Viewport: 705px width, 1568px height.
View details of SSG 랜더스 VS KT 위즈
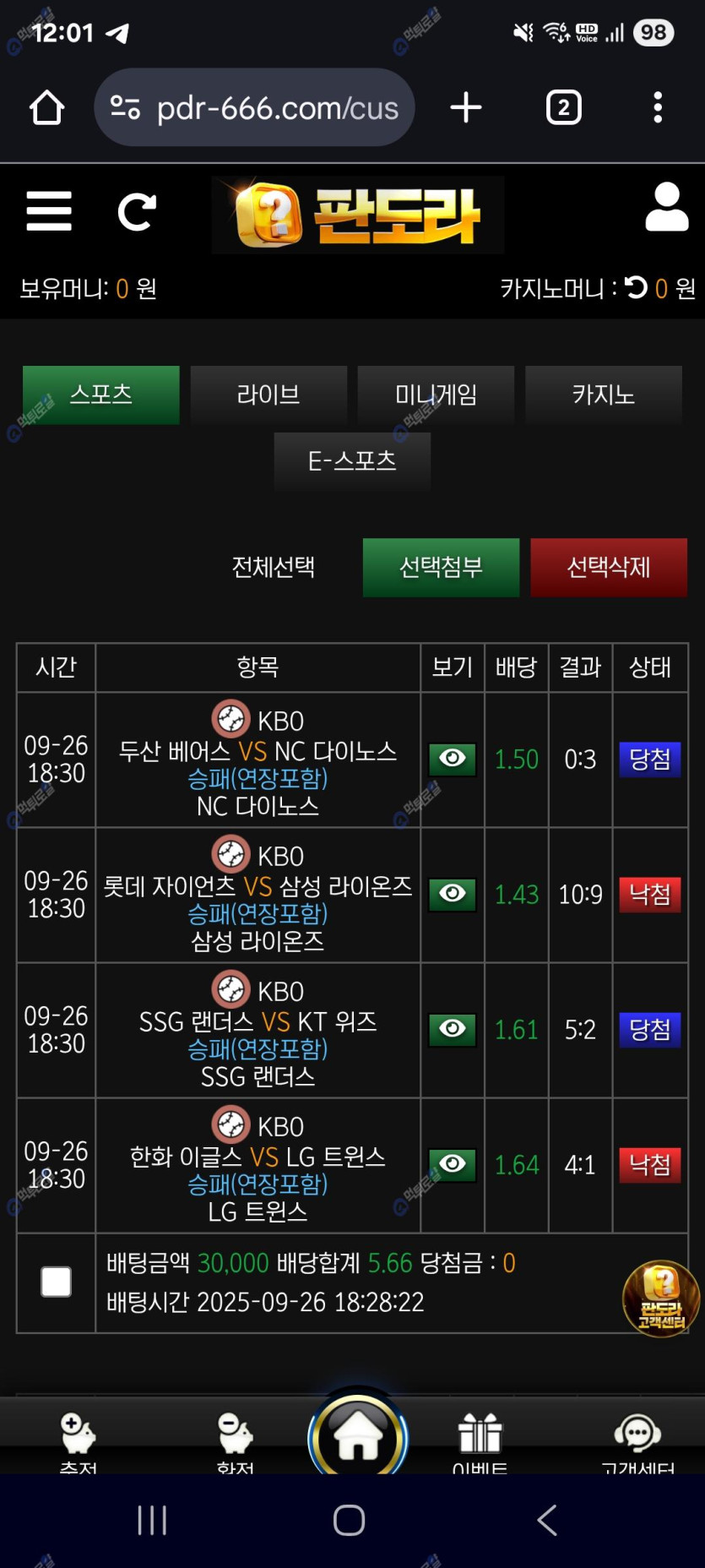[453, 1029]
